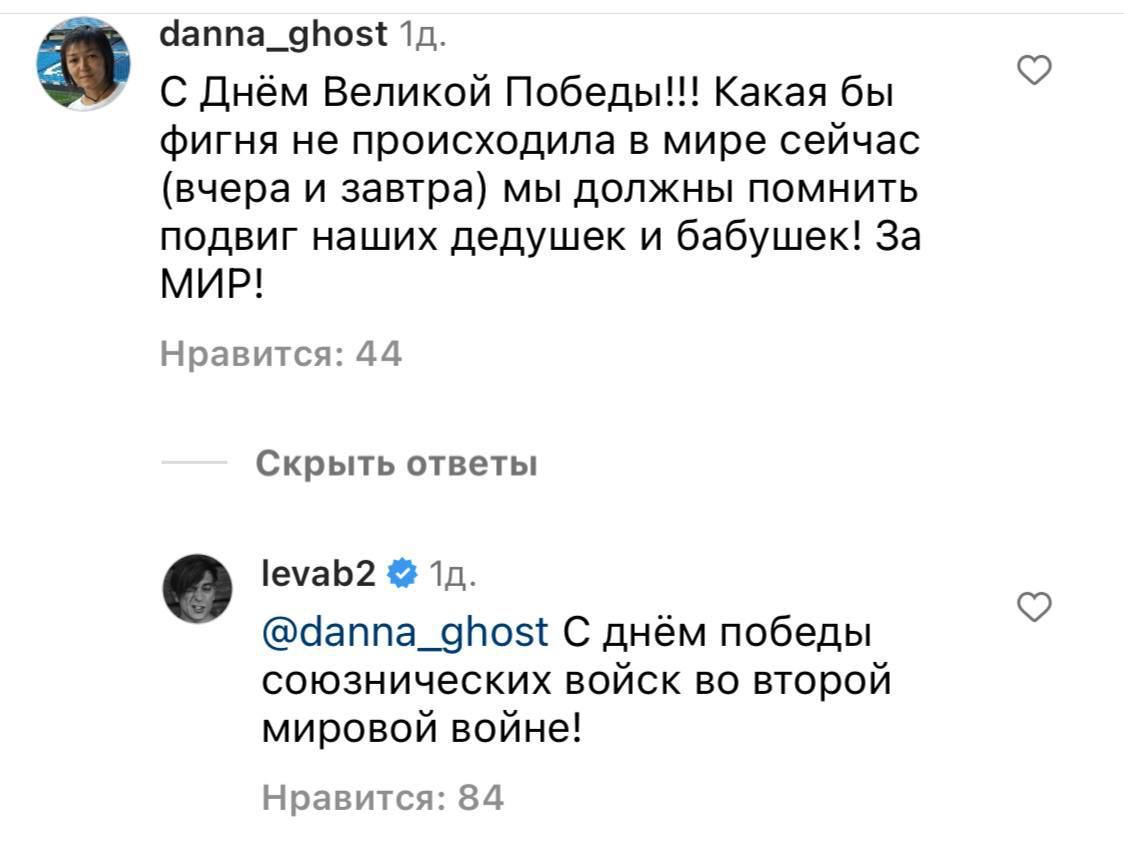
Task: View likes on levab2's reply (Нравится: 84)
Action: (382, 797)
